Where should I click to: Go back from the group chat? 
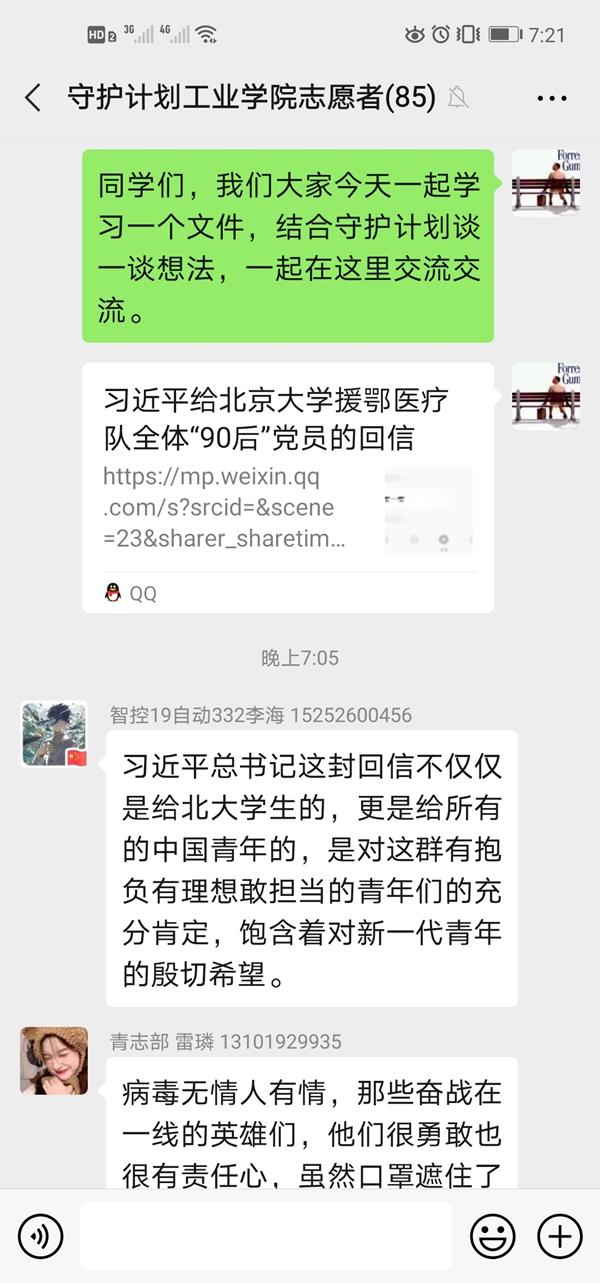pyautogui.click(x=33, y=97)
